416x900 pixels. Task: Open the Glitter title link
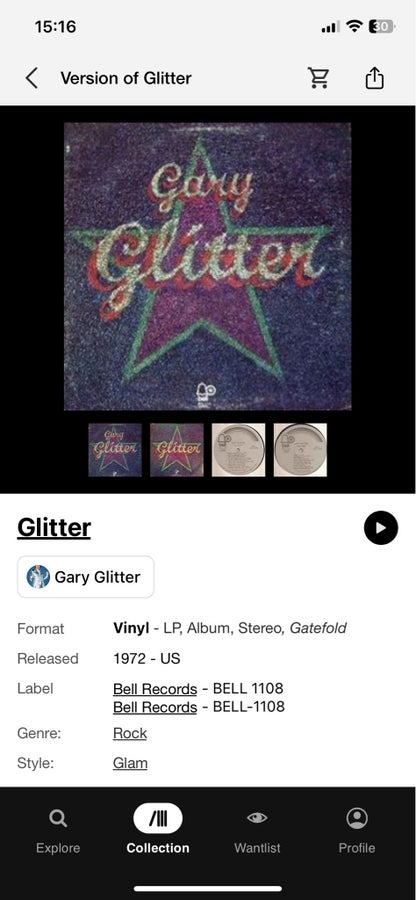(54, 527)
